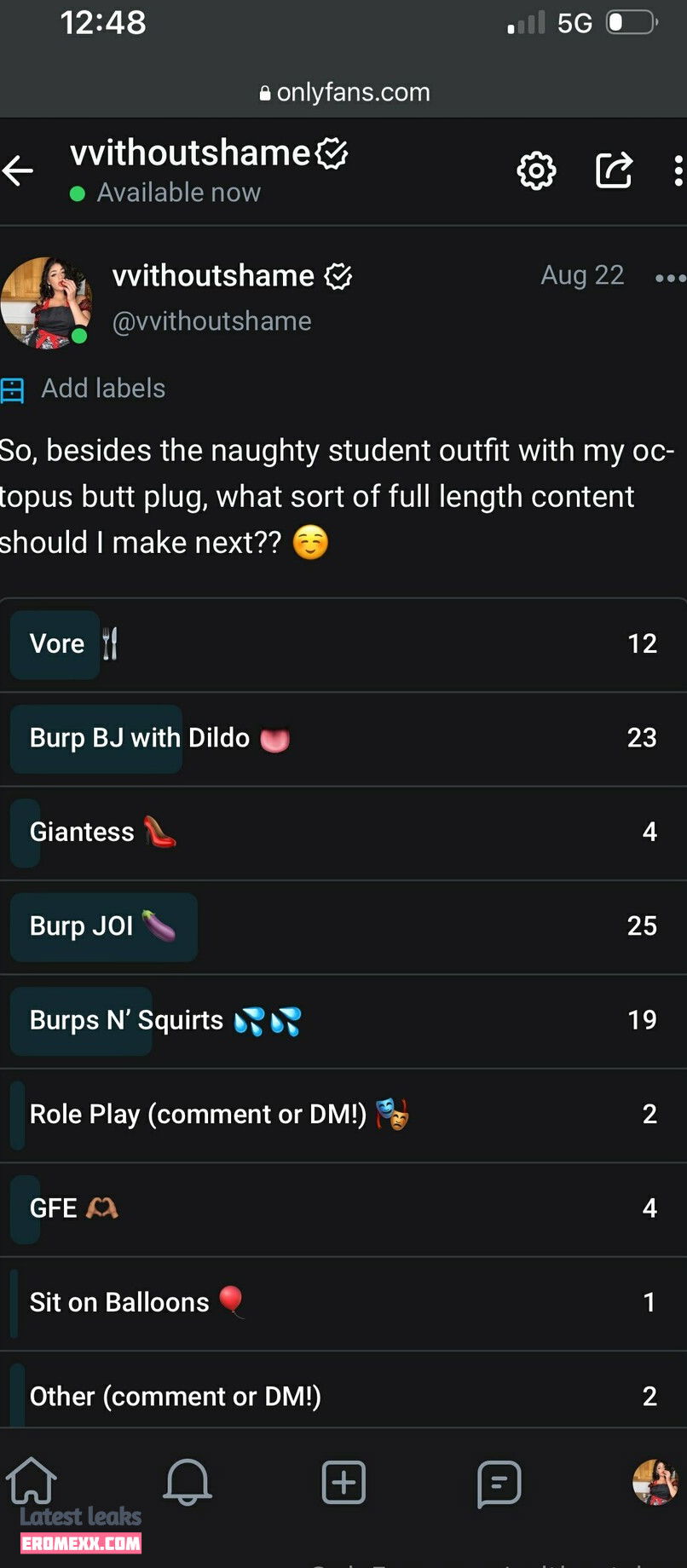Image resolution: width=687 pixels, height=1568 pixels.
Task: Create a new post with plus
Action: (343, 1483)
